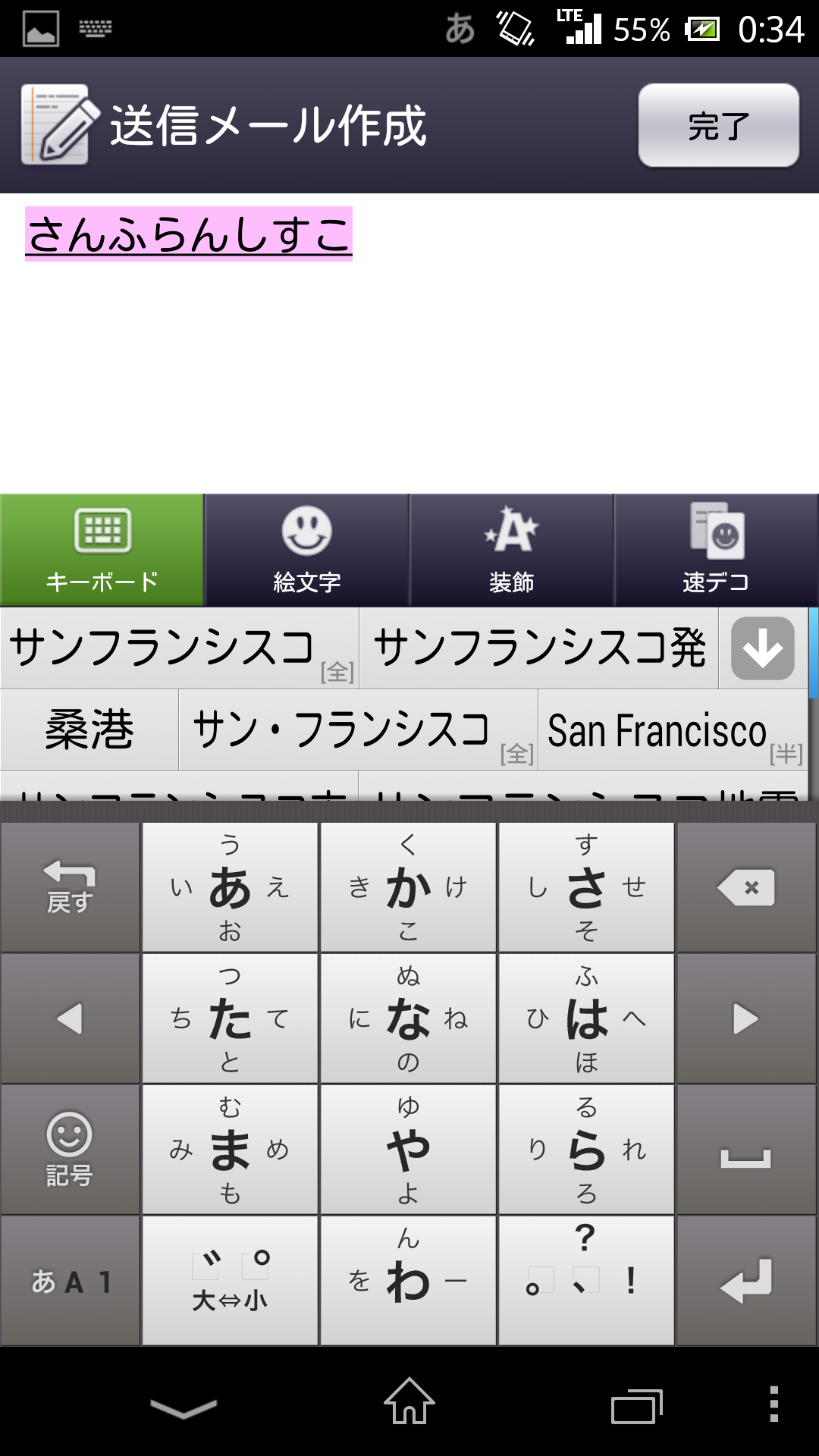Tap the 戻す undo key
Screen dimensions: 819x1456
70,887
